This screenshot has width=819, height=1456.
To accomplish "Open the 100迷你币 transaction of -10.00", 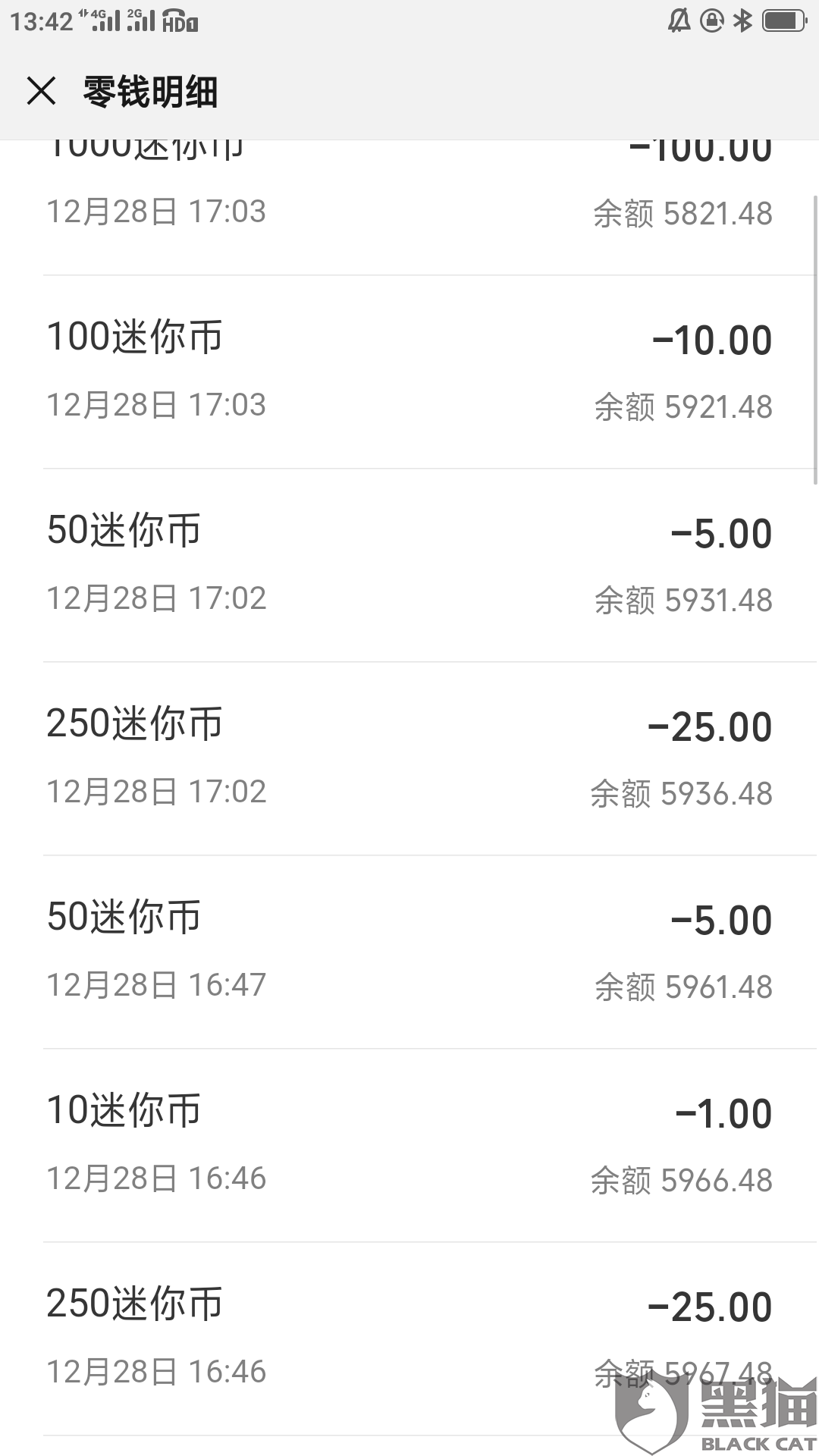I will 409,372.
